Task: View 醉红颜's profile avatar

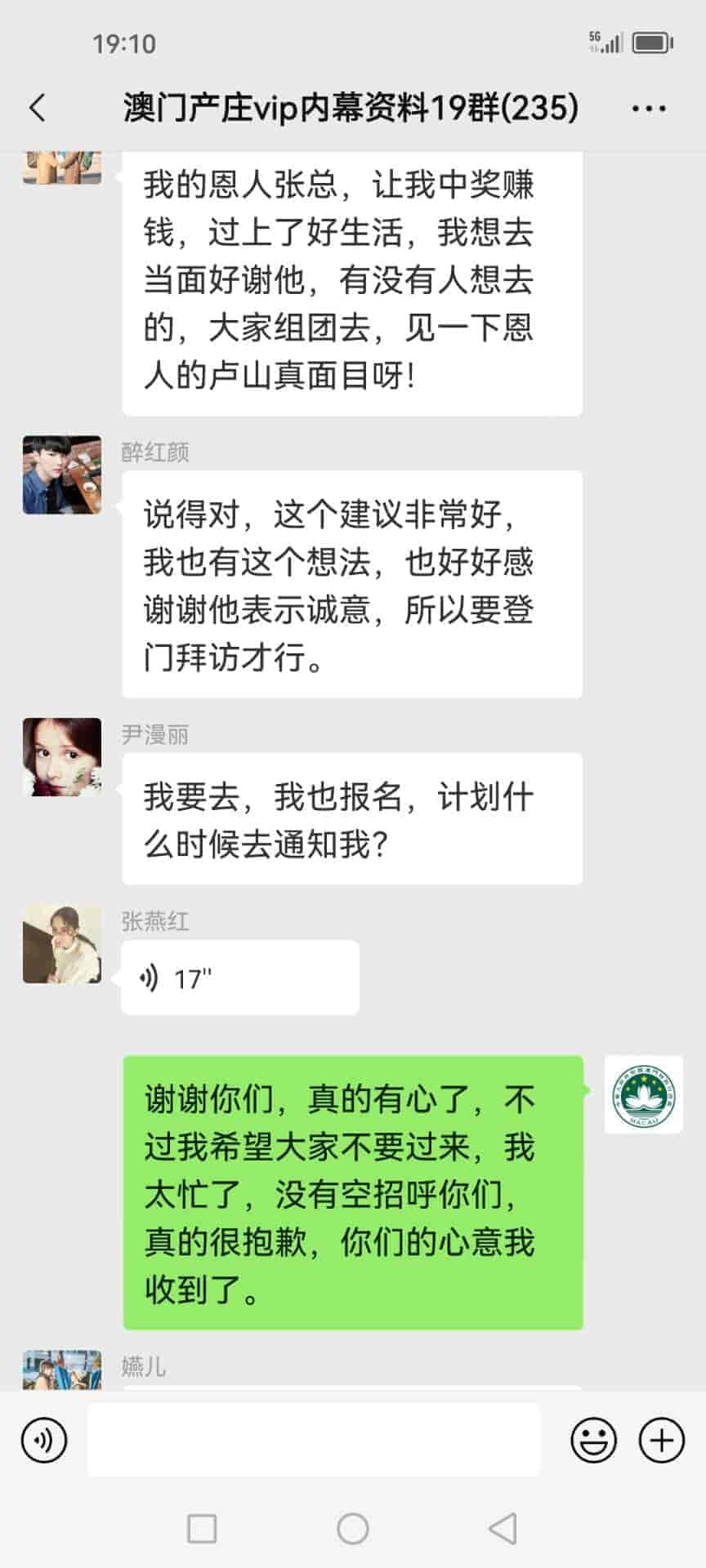Action: point(62,475)
